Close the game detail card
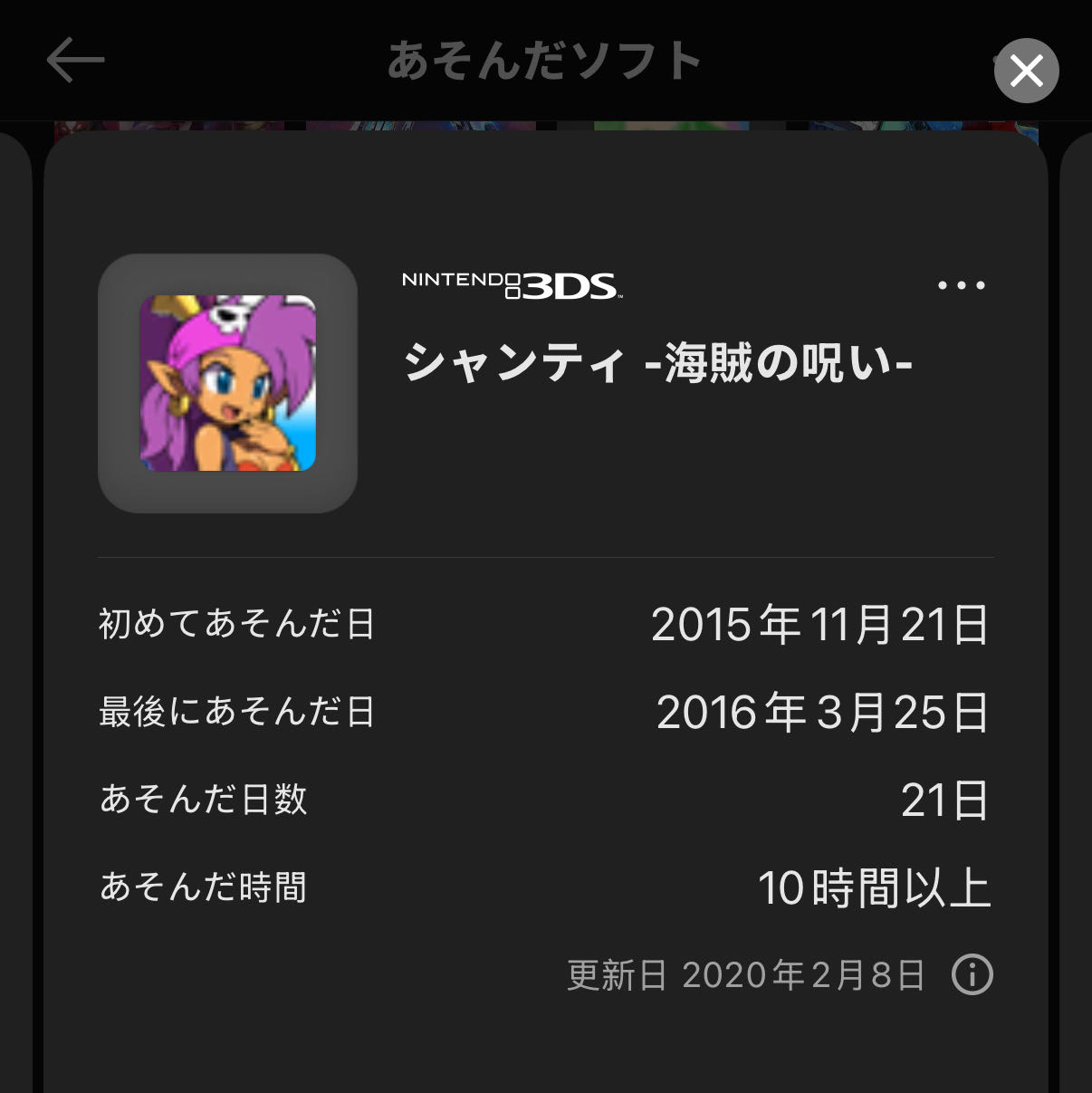1092x1093 pixels. coord(1026,71)
